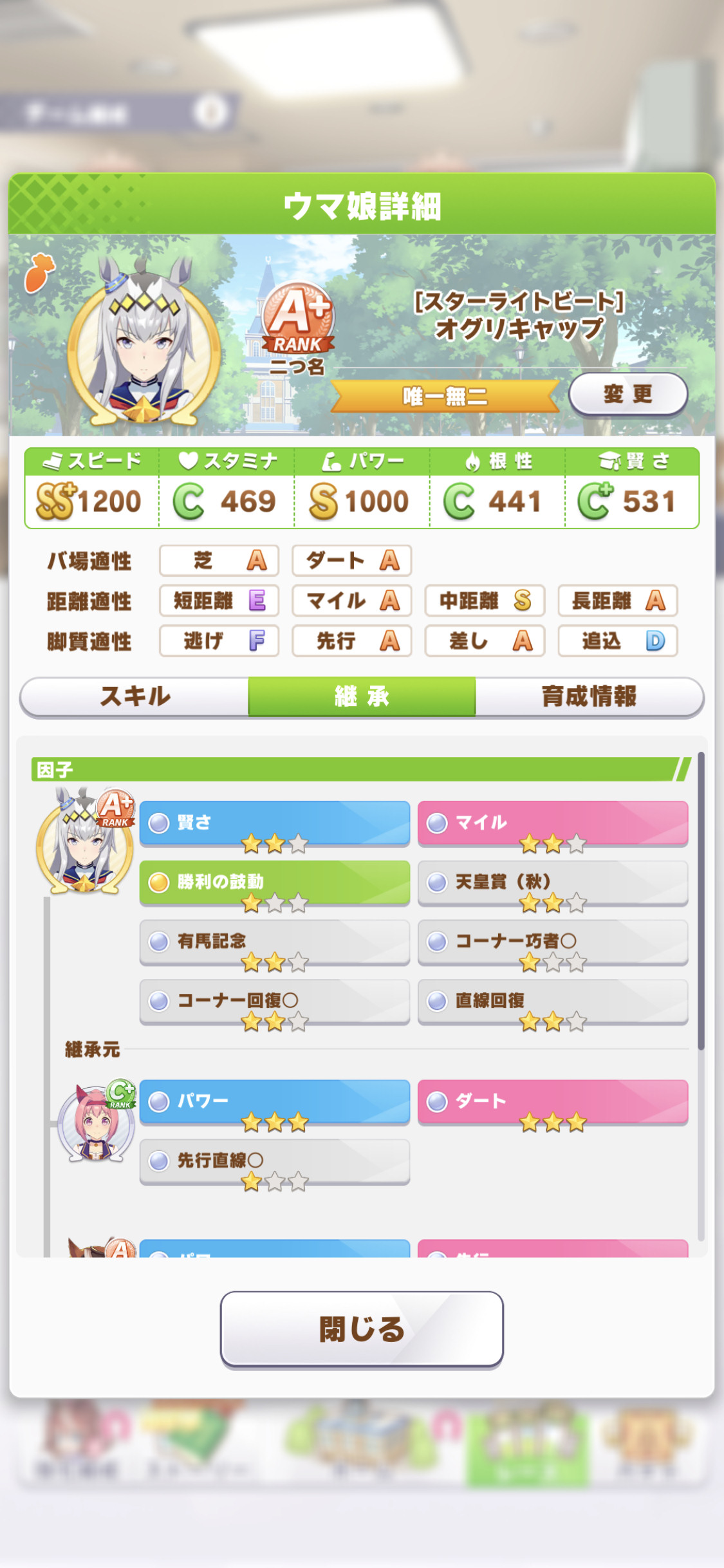Viewport: 724px width, 1568px height.
Task: Tap the コーナー巧者○ factor
Action: coord(553,941)
